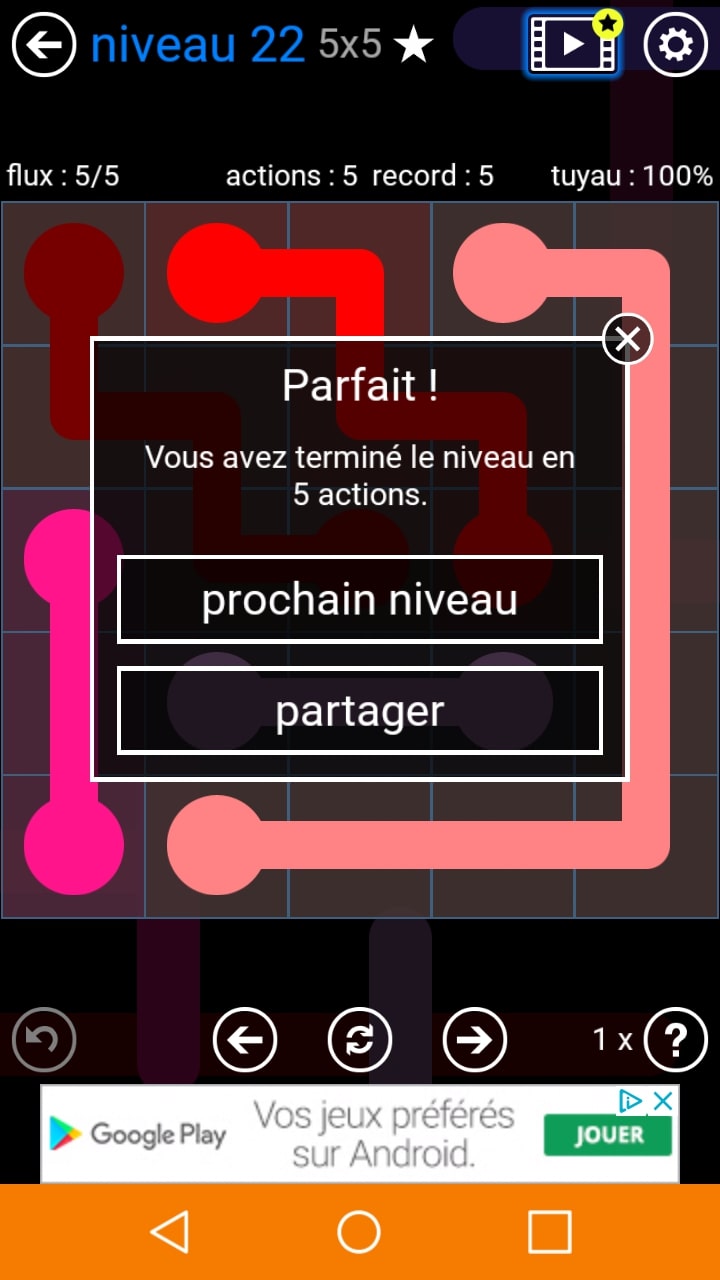Tap JOUER in the Google Play ad
The width and height of the screenshot is (720, 1280).
tap(608, 1135)
